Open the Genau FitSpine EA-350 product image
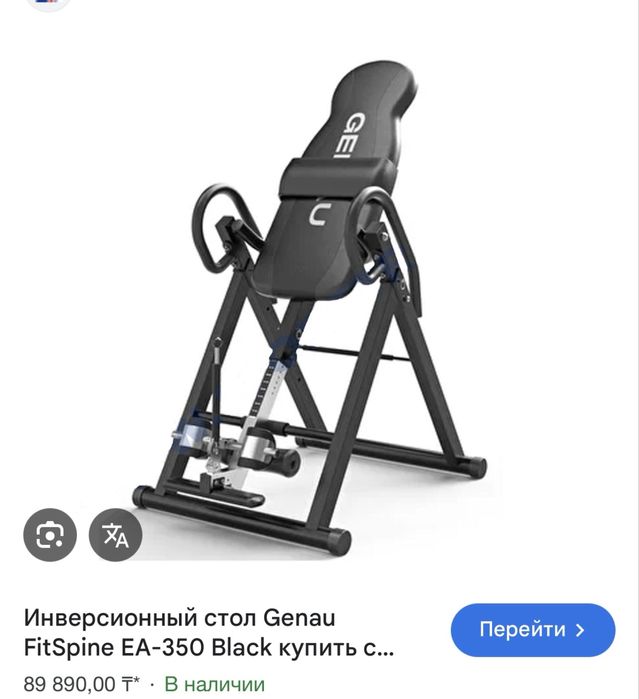The height and width of the screenshot is (699, 639). pyautogui.click(x=320, y=300)
